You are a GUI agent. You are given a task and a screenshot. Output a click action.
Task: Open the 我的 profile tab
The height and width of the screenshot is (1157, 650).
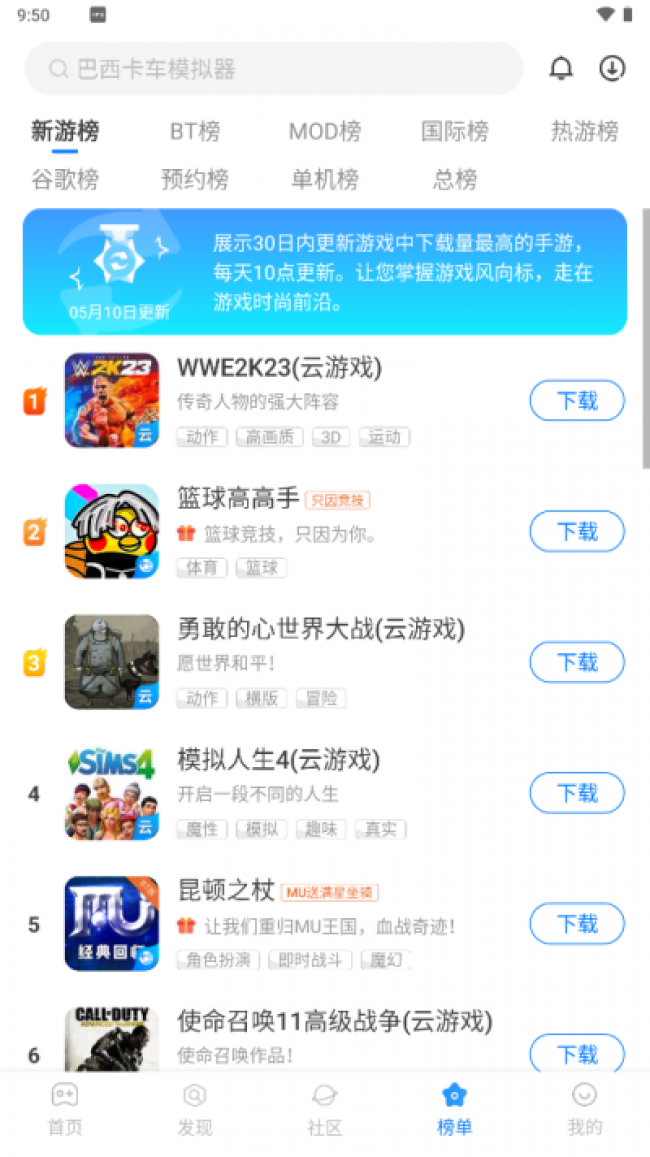point(585,1110)
